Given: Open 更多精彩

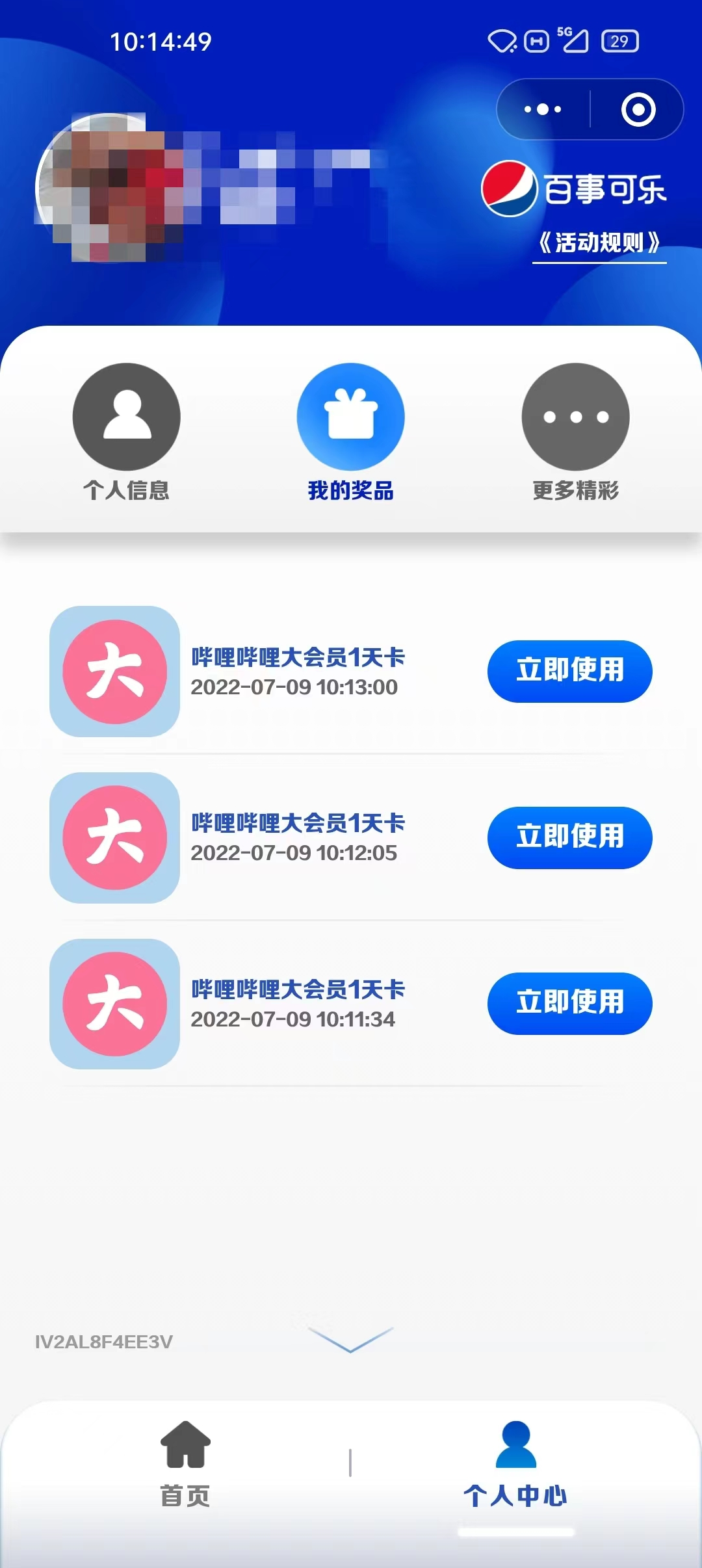Looking at the screenshot, I should tap(576, 432).
